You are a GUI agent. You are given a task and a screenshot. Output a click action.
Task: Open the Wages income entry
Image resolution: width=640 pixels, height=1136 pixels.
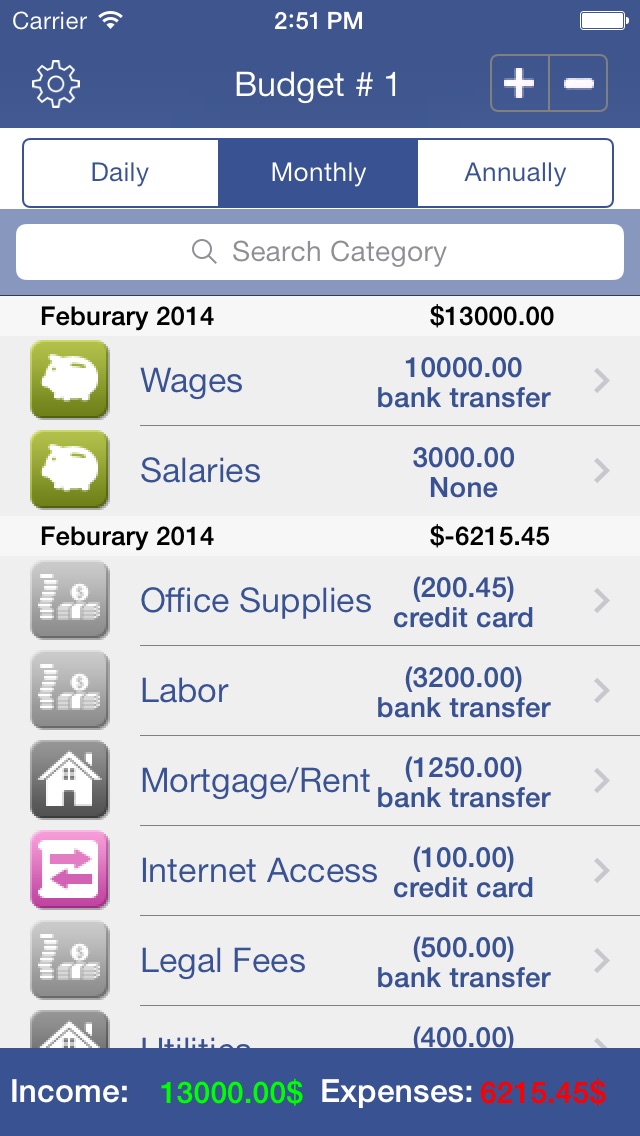pos(320,381)
